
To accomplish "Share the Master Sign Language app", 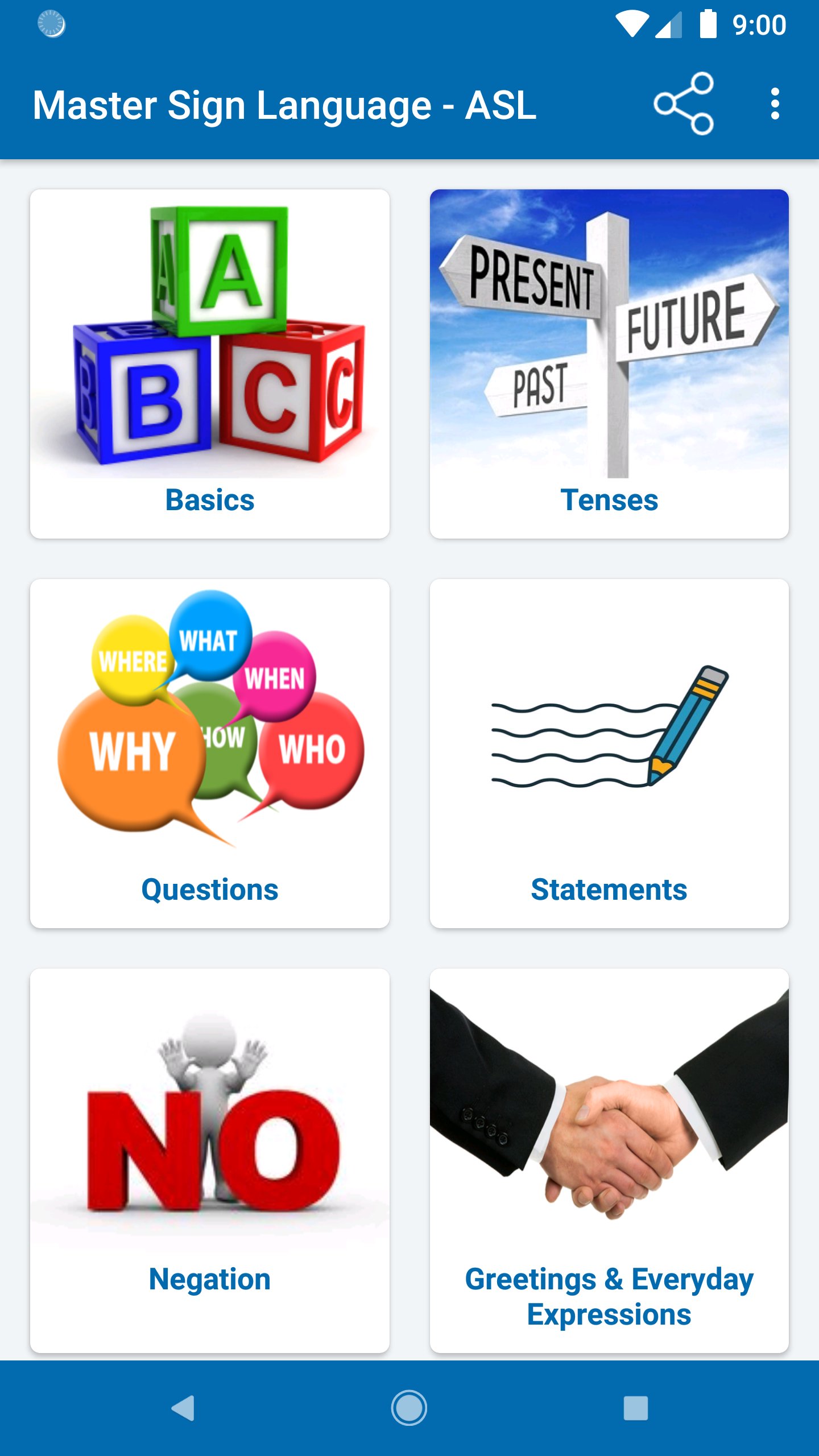I will click(x=683, y=104).
